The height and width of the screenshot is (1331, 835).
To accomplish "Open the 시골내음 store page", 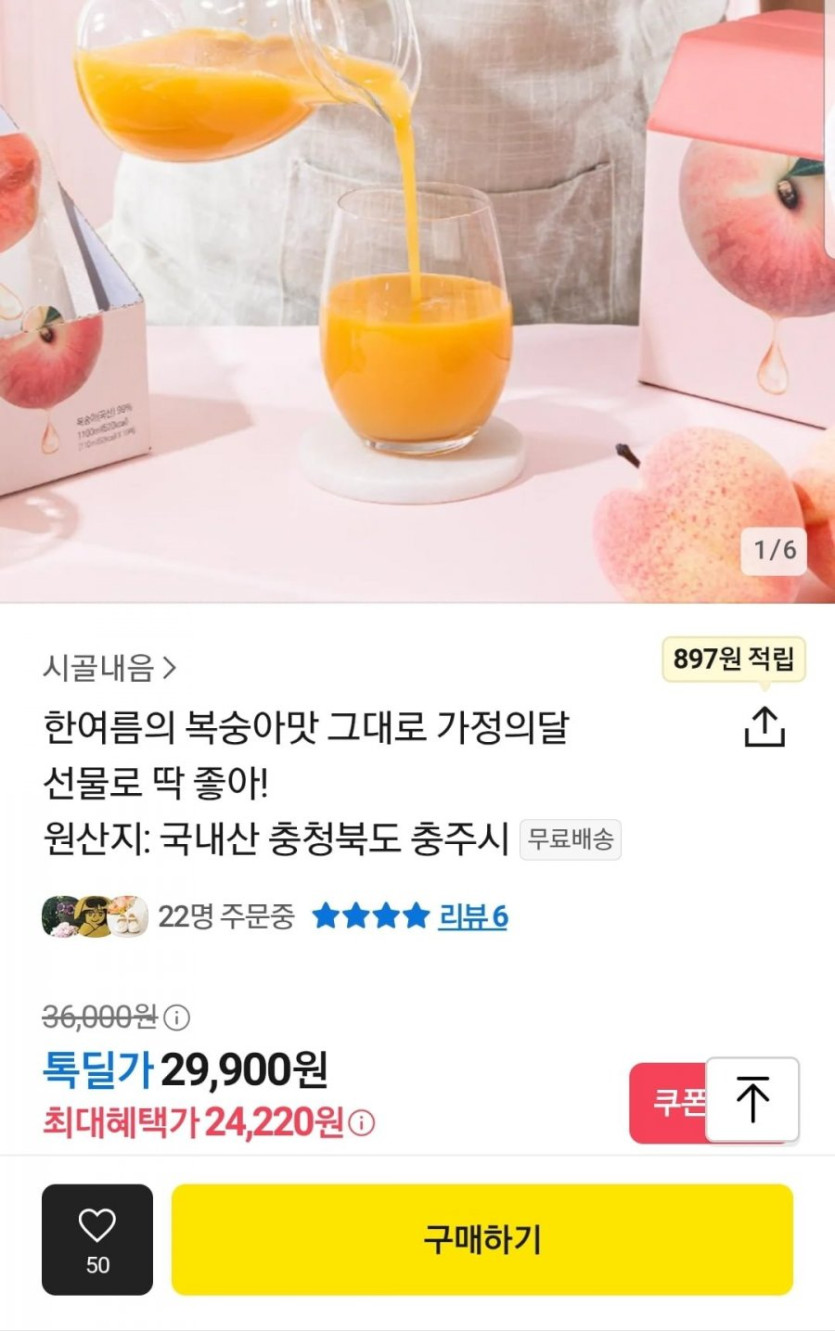I will (110, 667).
